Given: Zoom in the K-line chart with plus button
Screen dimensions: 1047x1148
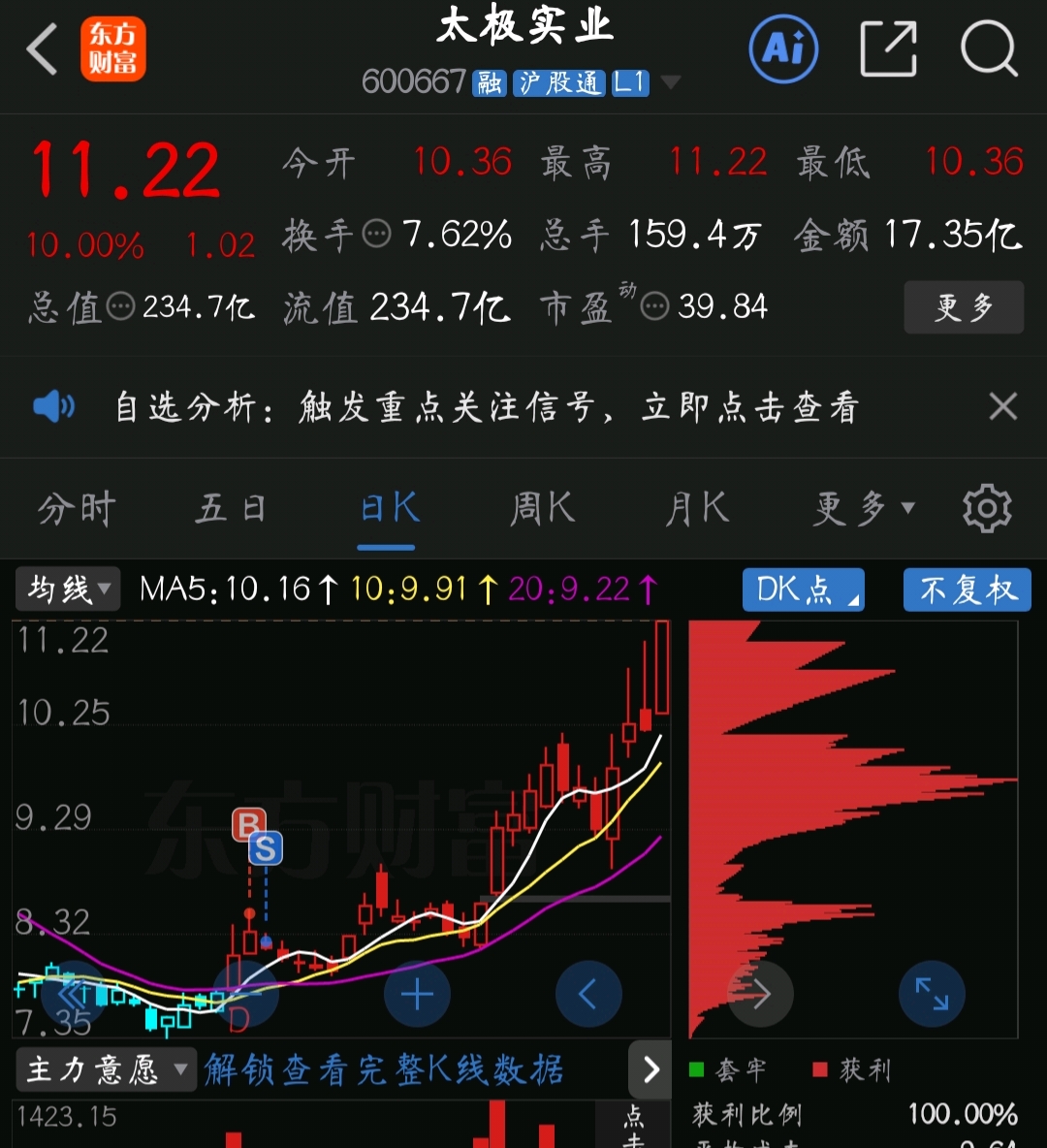Looking at the screenshot, I should coord(417,994).
